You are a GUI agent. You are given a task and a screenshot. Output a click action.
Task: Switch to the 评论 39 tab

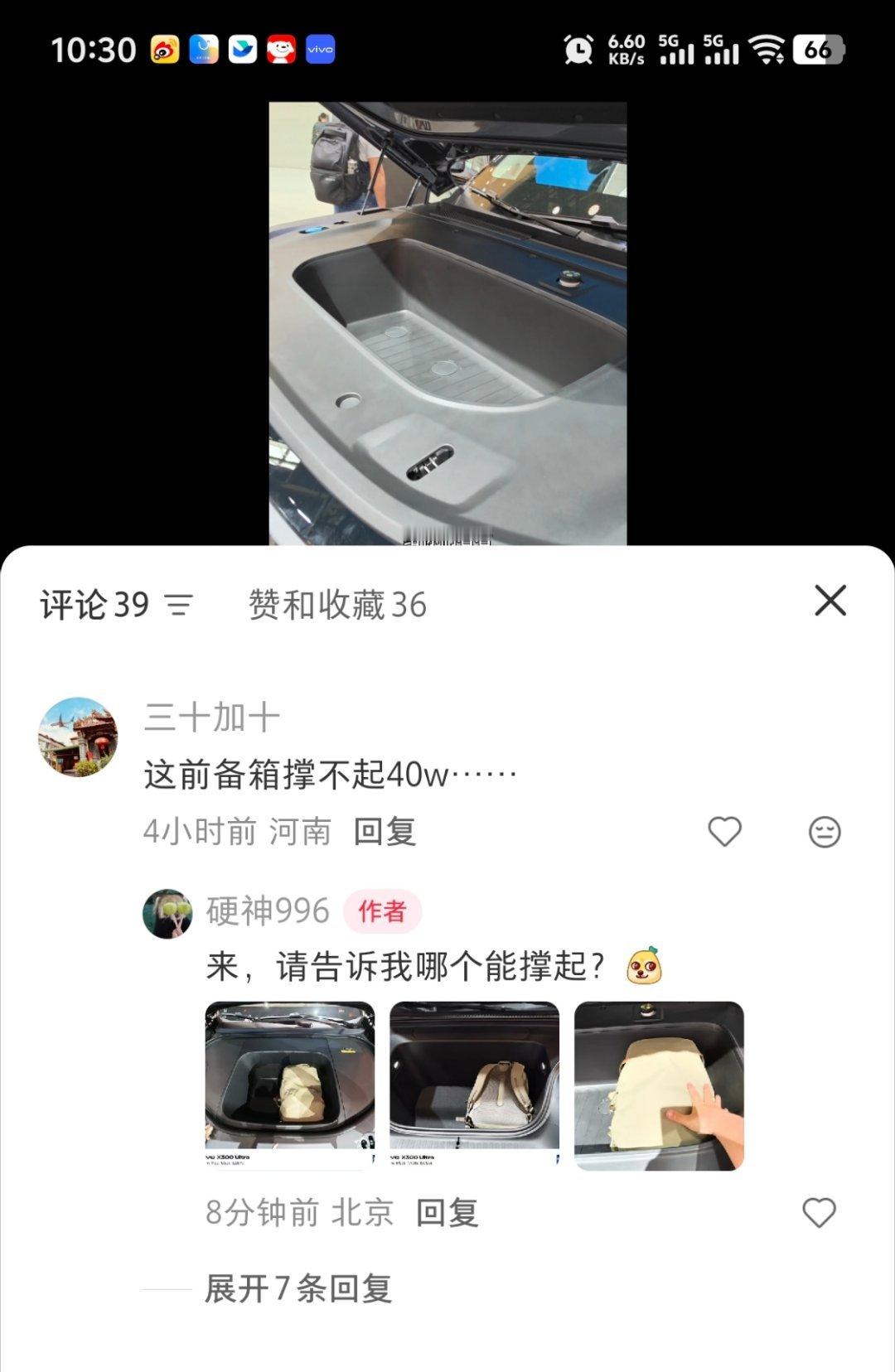(x=94, y=606)
